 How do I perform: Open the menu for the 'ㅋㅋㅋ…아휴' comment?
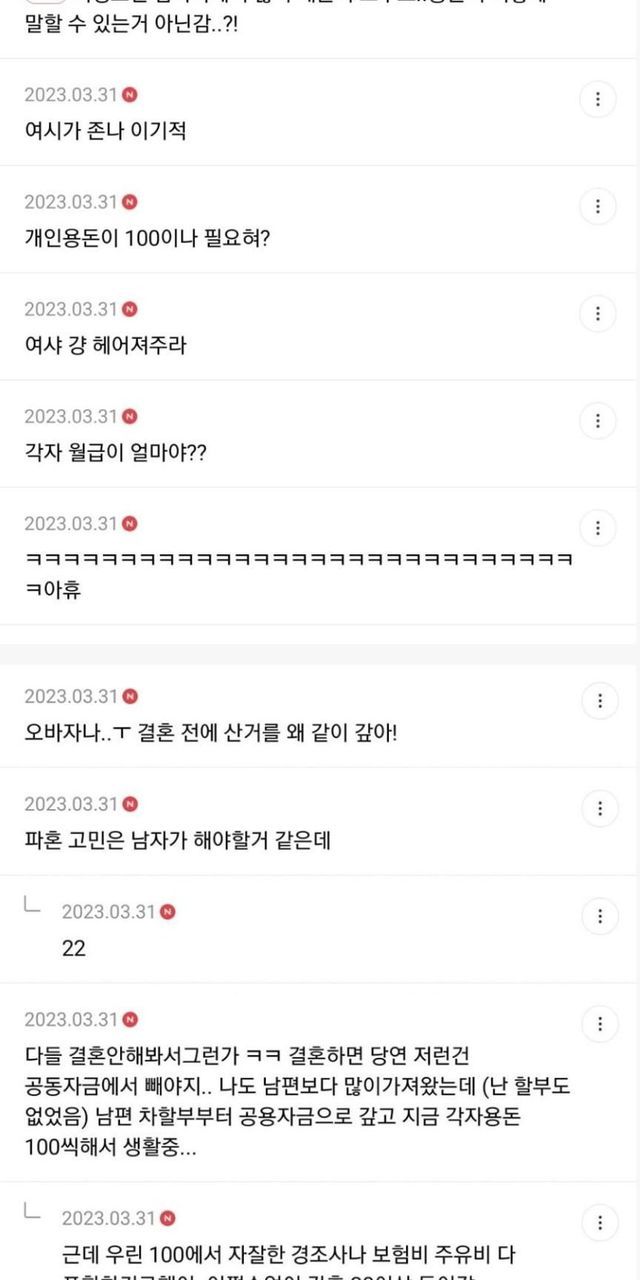[x=598, y=527]
